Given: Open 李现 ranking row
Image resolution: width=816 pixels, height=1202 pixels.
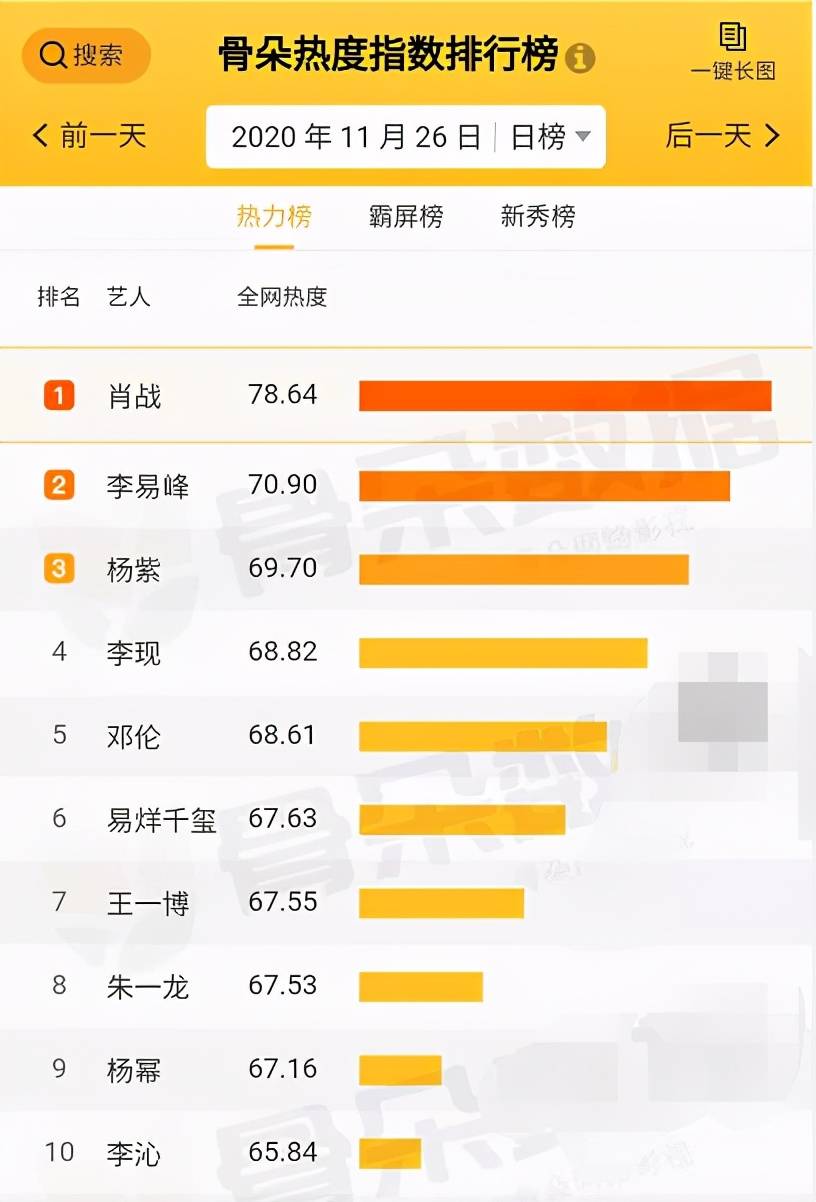Looking at the screenshot, I should click(x=134, y=654).
